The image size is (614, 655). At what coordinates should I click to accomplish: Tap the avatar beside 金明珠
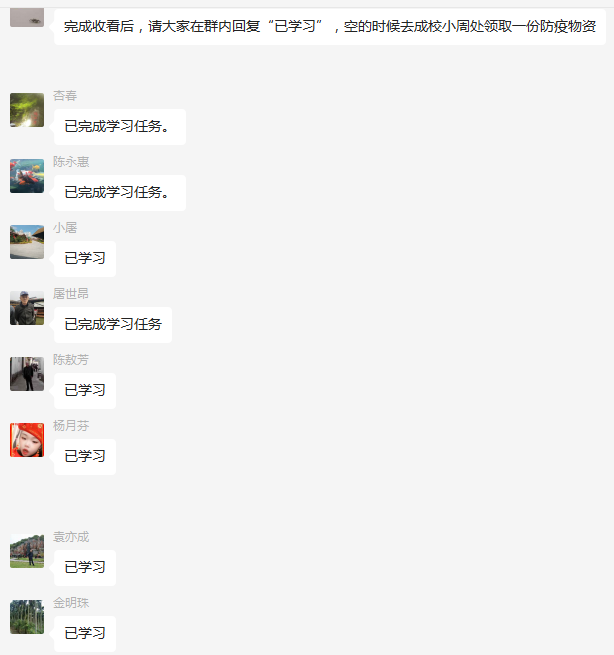point(27,617)
